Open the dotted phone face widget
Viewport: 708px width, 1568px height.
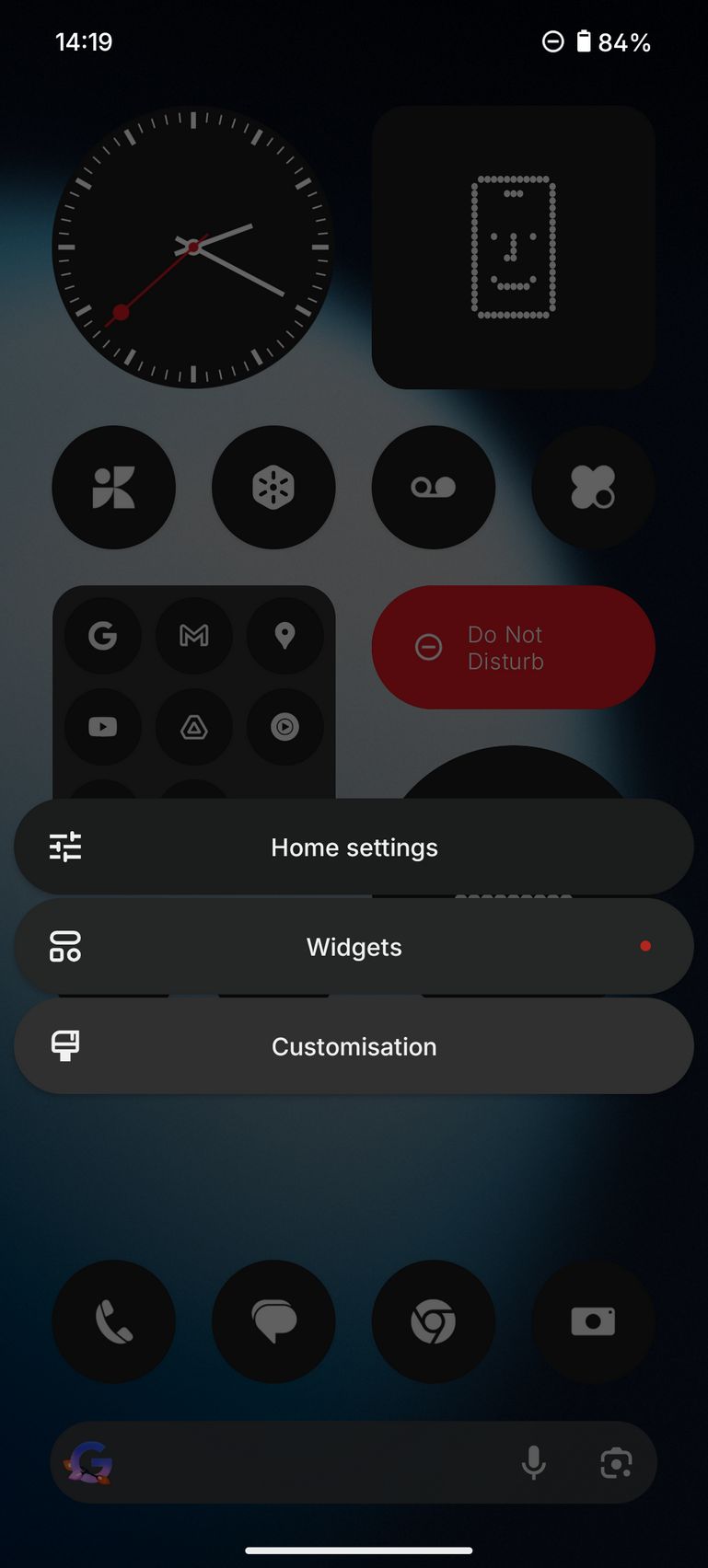coord(513,247)
